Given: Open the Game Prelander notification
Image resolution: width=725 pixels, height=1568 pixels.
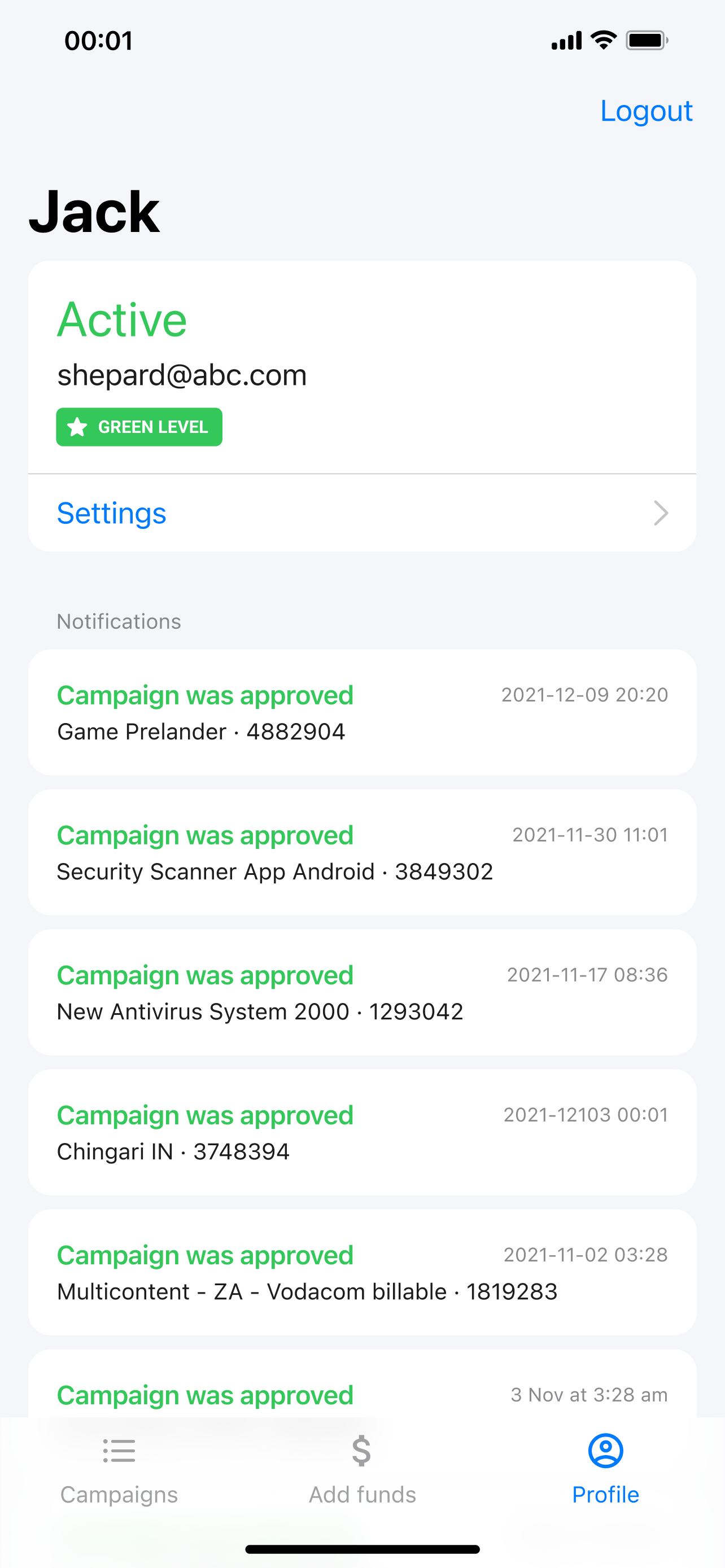Looking at the screenshot, I should click(x=361, y=712).
